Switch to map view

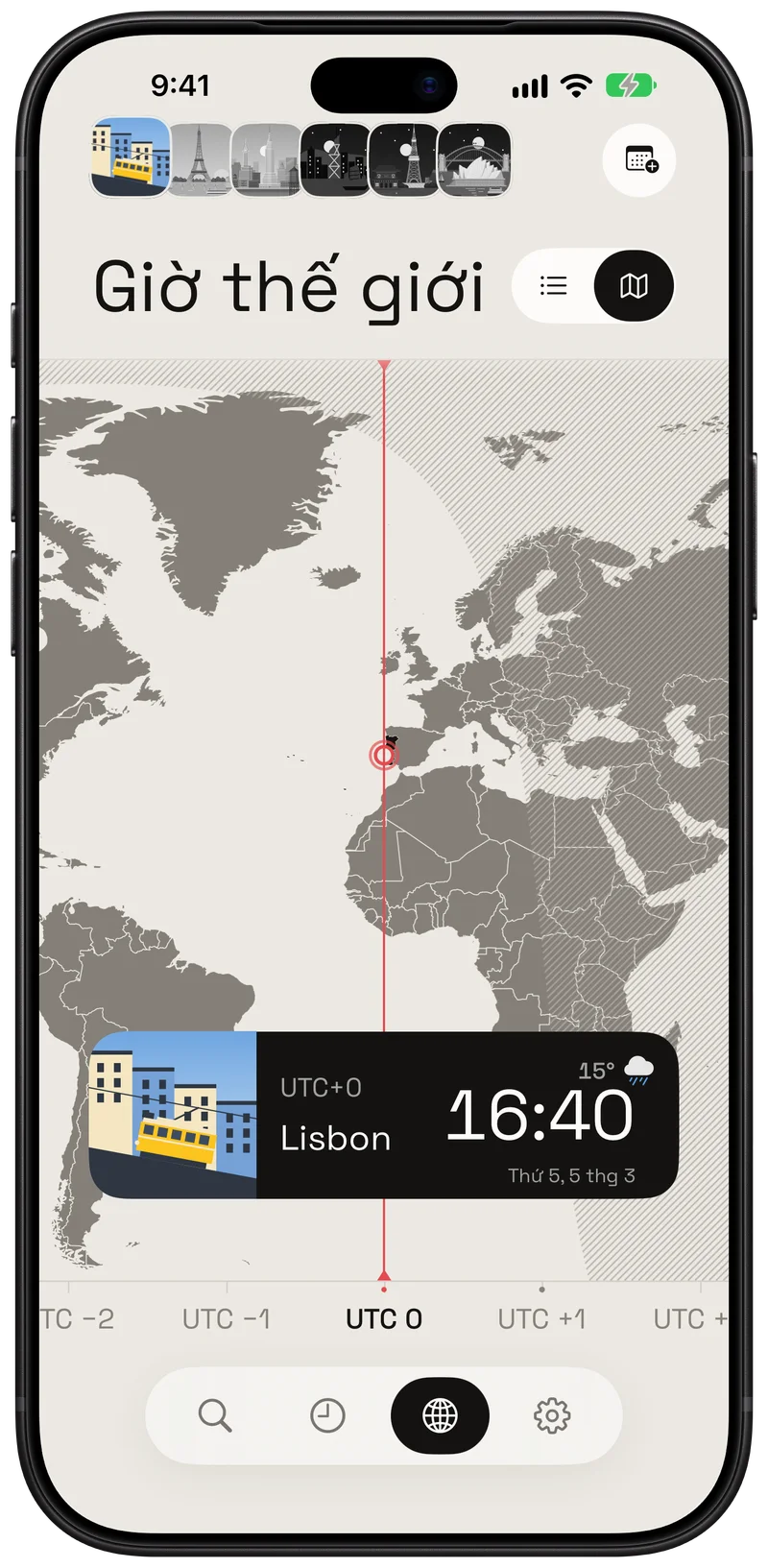pos(634,286)
